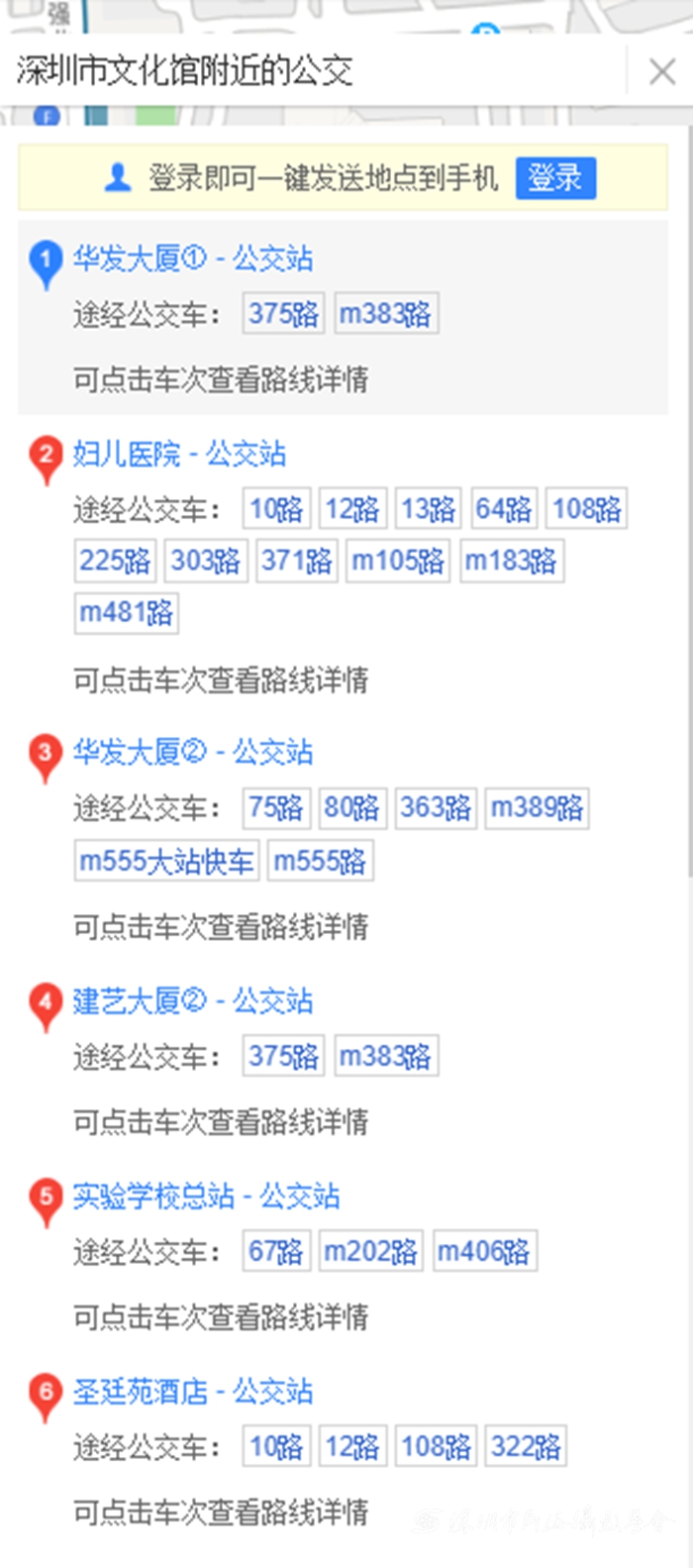View the 67路 route details
Image resolution: width=693 pixels, height=1568 pixels.
276,1251
